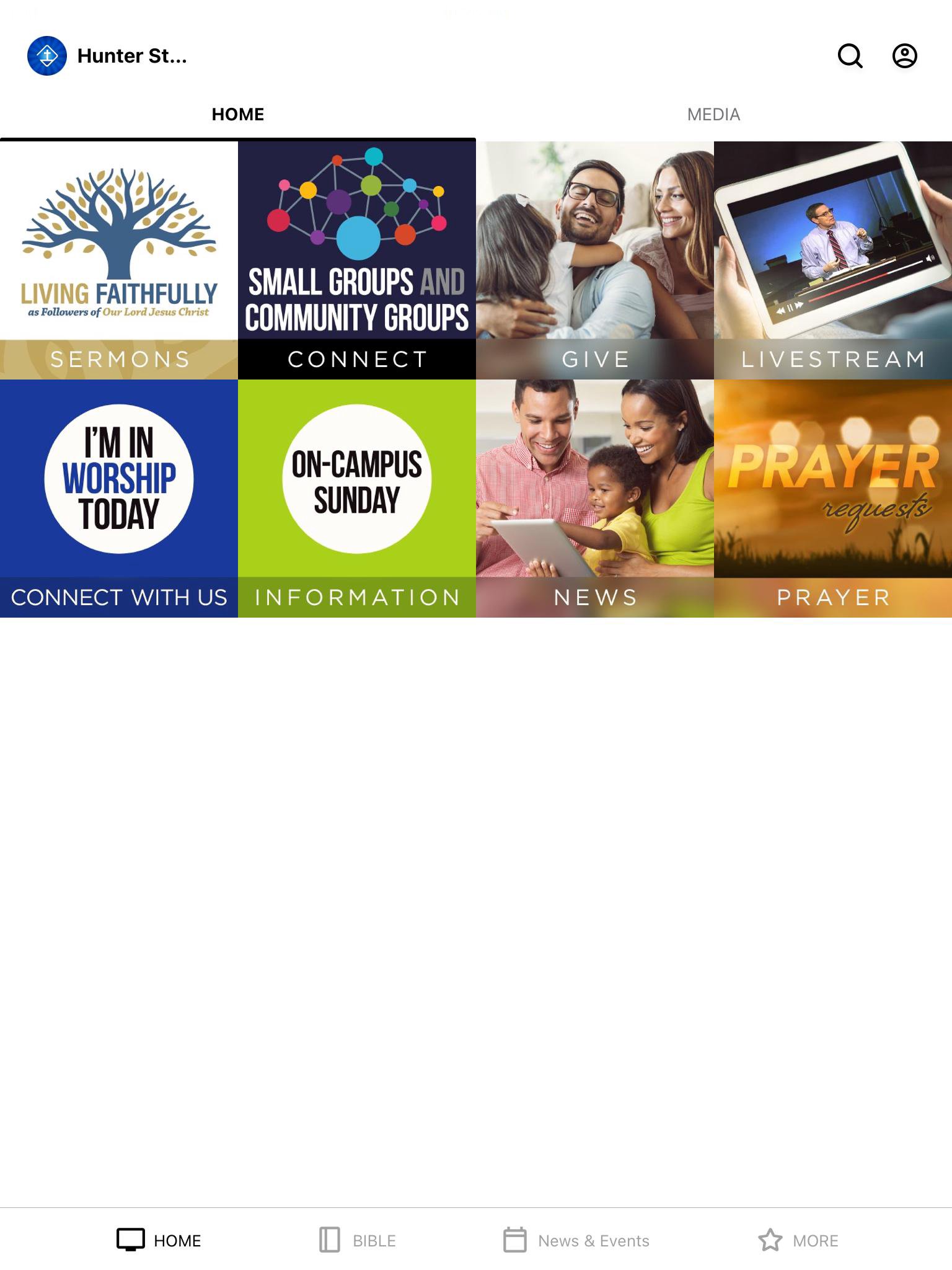The image size is (952, 1270).
Task: Open the search icon
Action: 850,56
